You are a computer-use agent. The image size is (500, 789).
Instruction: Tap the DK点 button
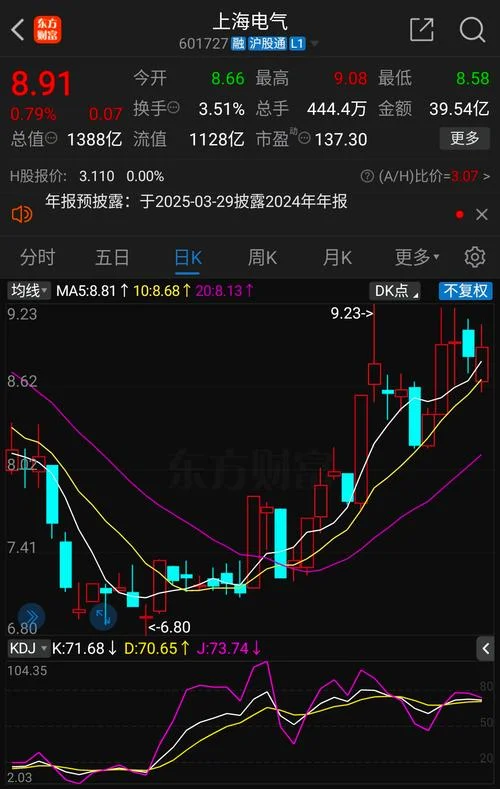click(395, 291)
